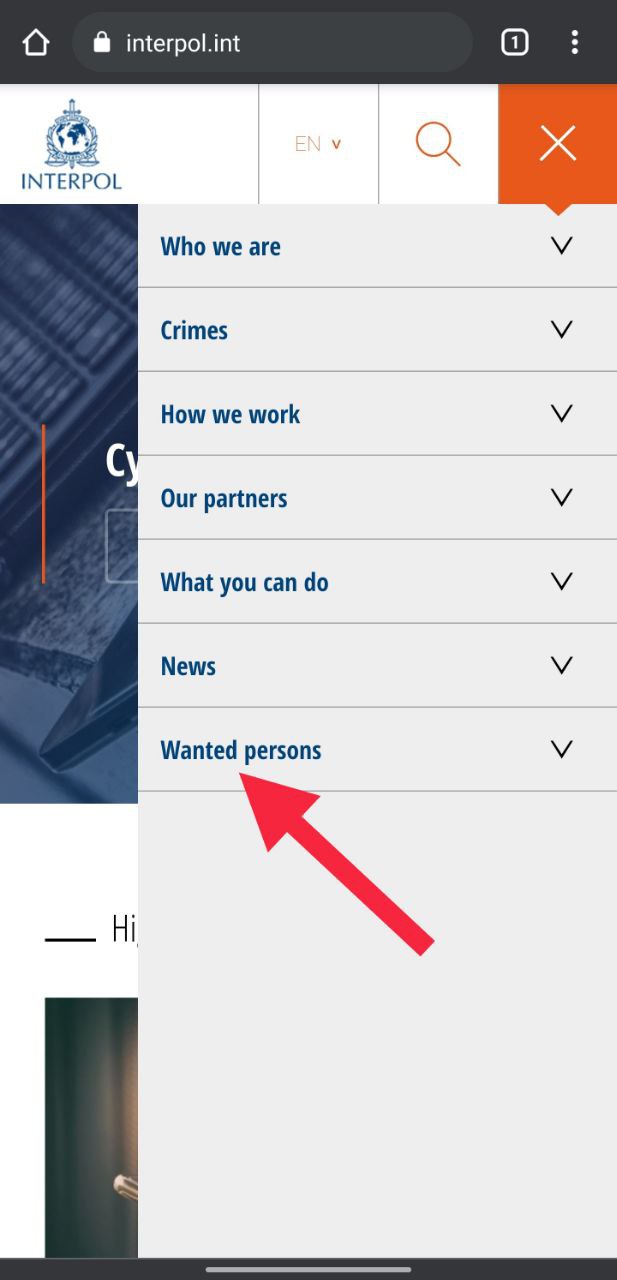Expand How we work
617x1280 pixels.
point(561,414)
